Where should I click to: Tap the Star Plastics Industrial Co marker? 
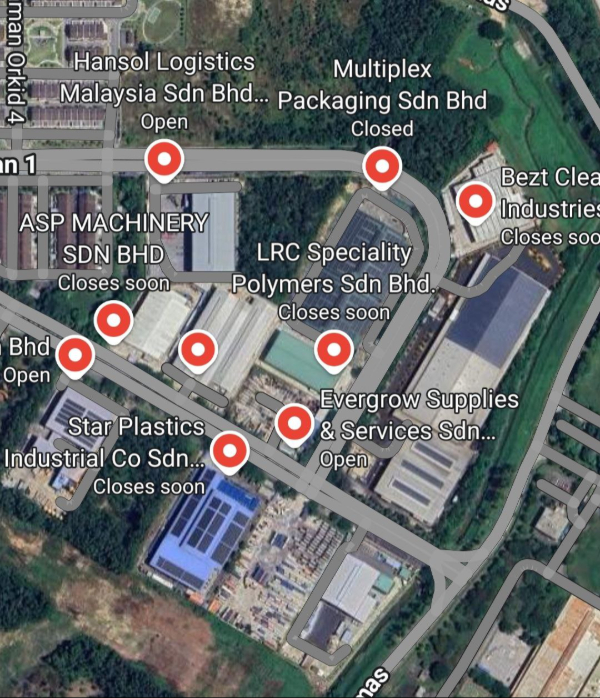pos(231,450)
